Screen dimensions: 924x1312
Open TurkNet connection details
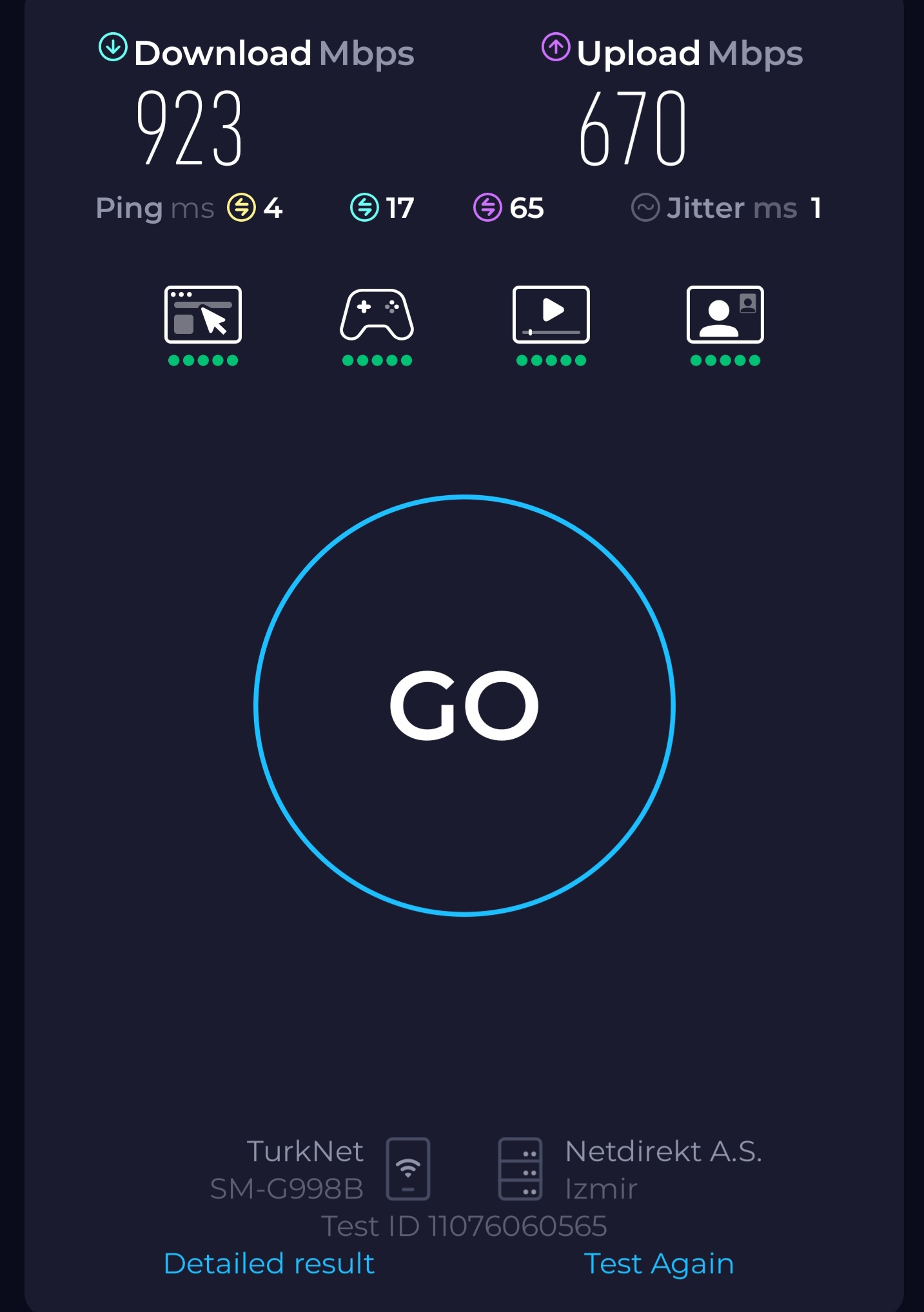[320, 1169]
